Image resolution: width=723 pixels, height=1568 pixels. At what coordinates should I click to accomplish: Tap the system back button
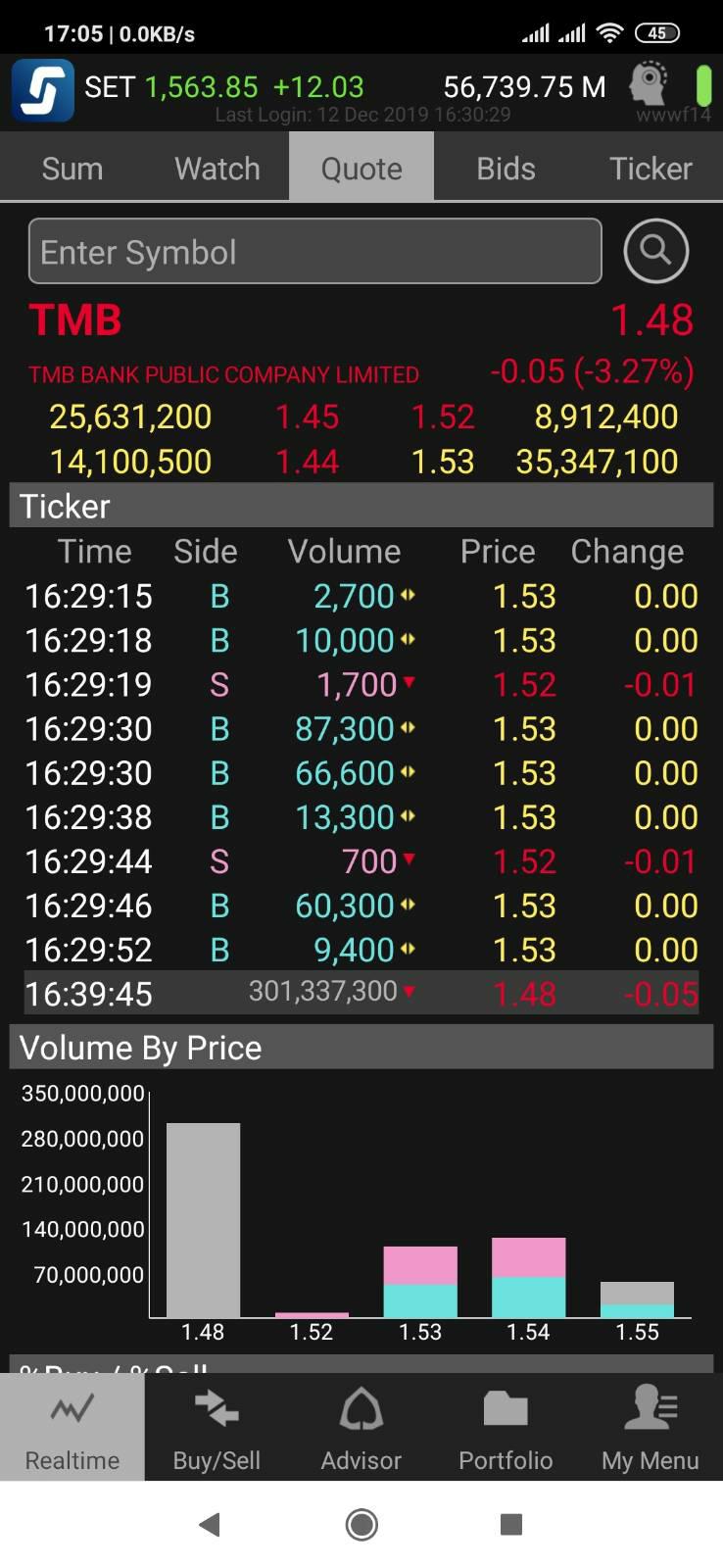209,1524
